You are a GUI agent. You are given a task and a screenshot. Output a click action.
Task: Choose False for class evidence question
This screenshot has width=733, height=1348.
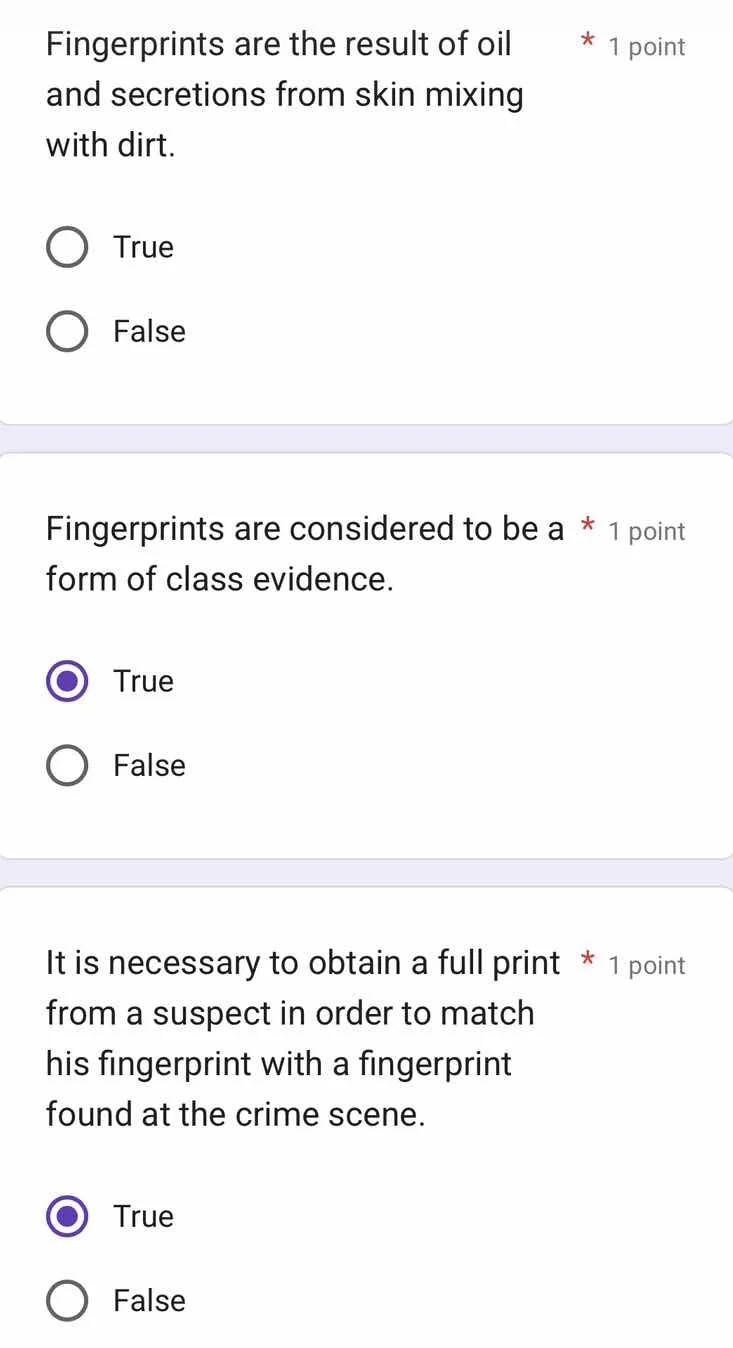pyautogui.click(x=67, y=765)
